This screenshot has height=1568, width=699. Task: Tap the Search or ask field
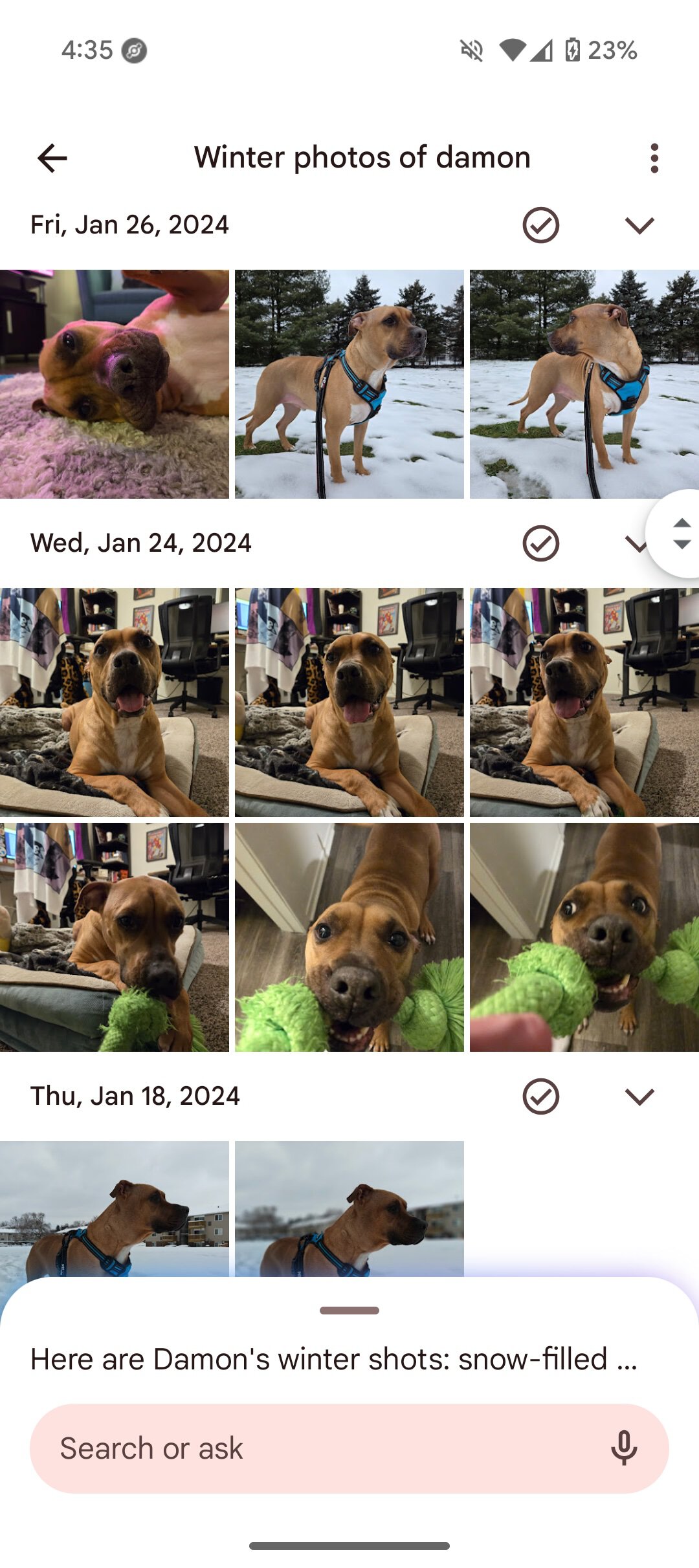tap(311, 1448)
